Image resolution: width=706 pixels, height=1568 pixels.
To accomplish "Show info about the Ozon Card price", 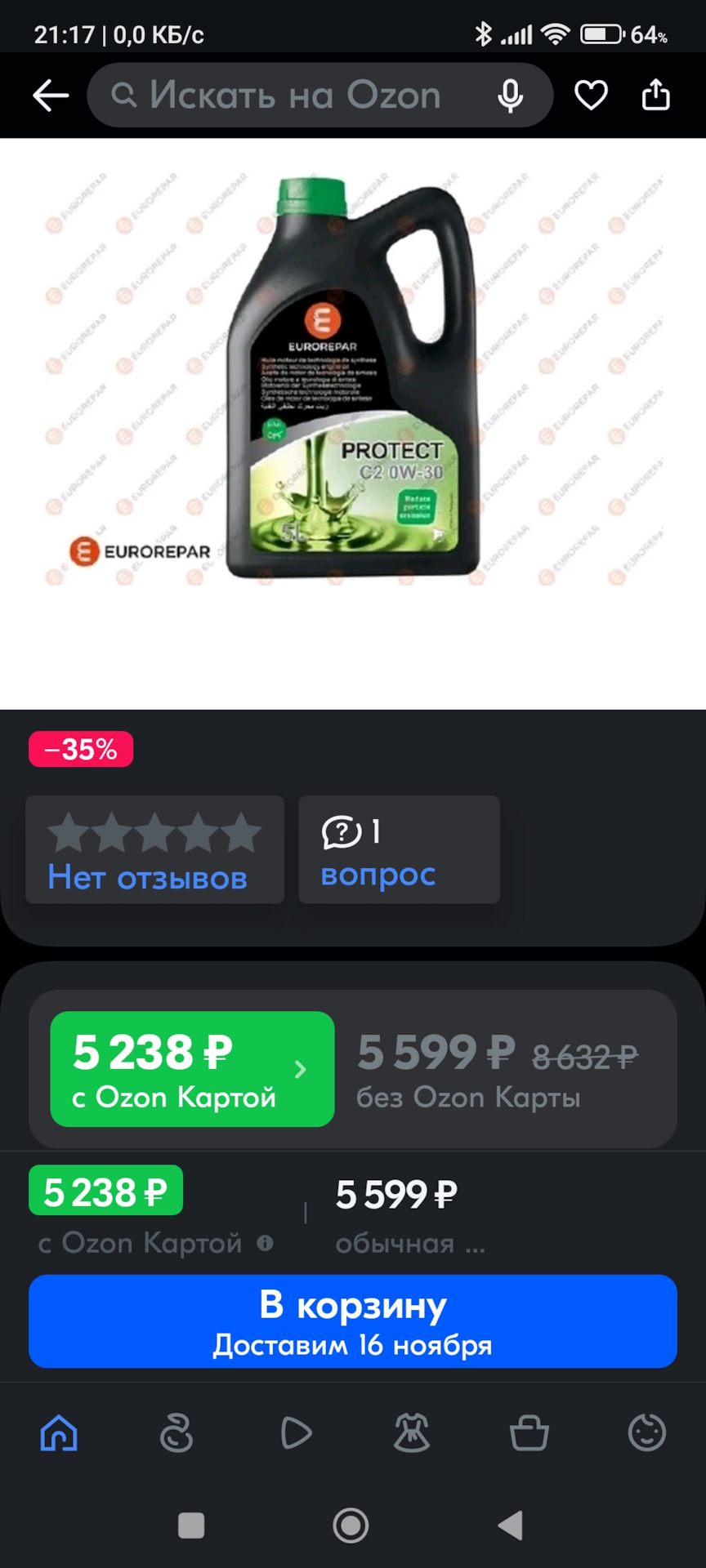I will pyautogui.click(x=266, y=1243).
